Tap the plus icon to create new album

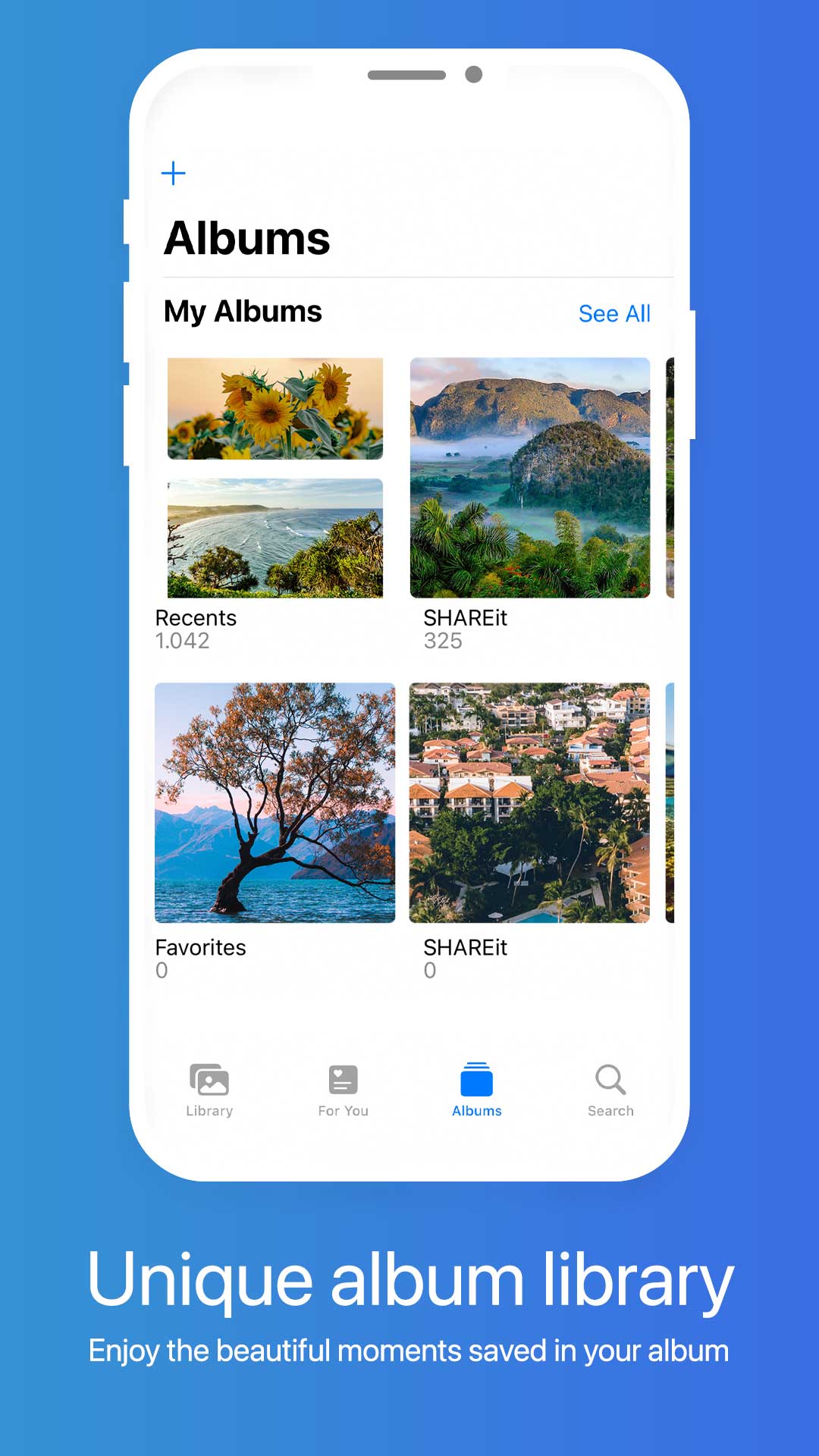click(174, 173)
